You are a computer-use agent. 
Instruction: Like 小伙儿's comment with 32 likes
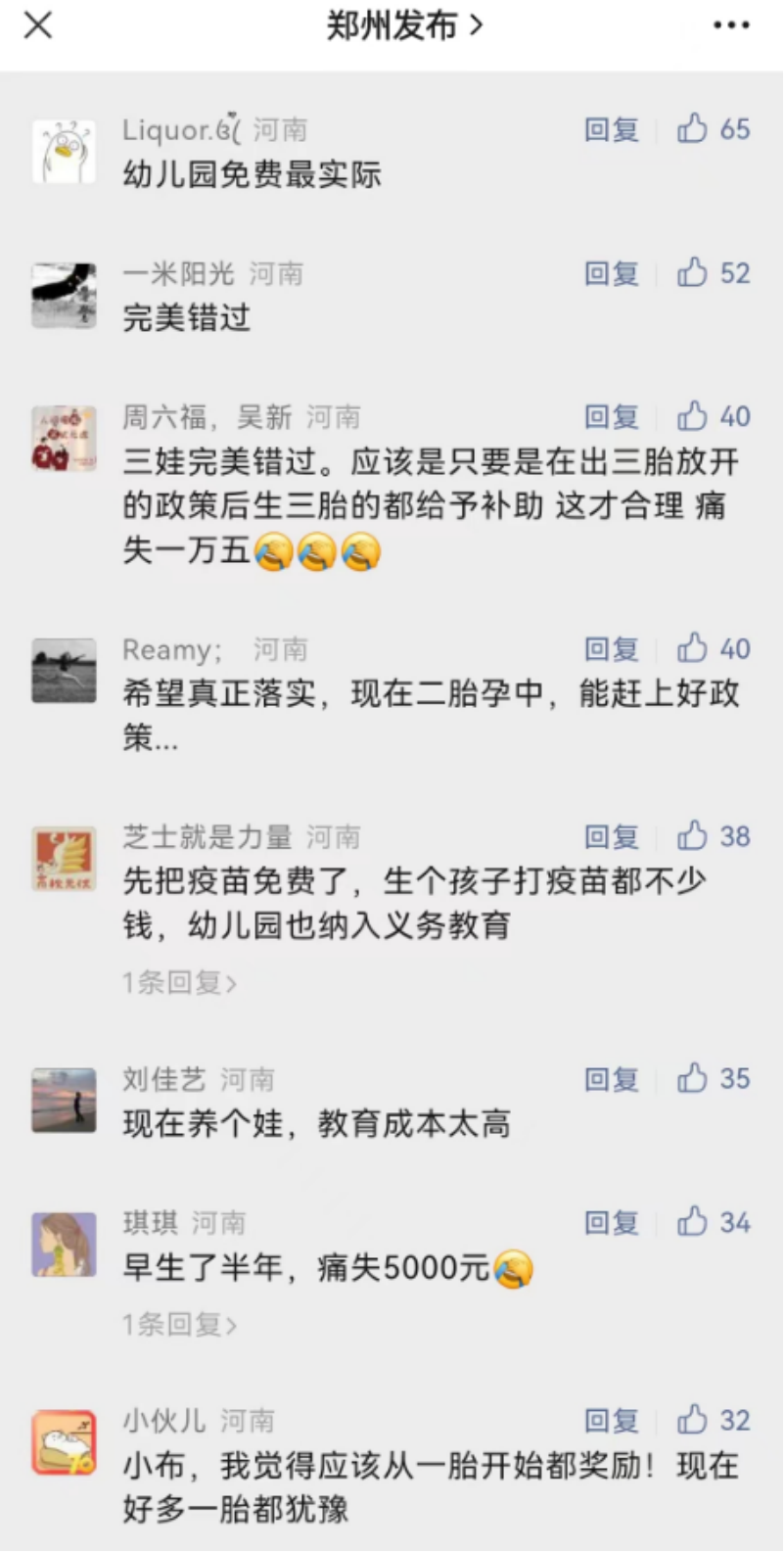(714, 1421)
